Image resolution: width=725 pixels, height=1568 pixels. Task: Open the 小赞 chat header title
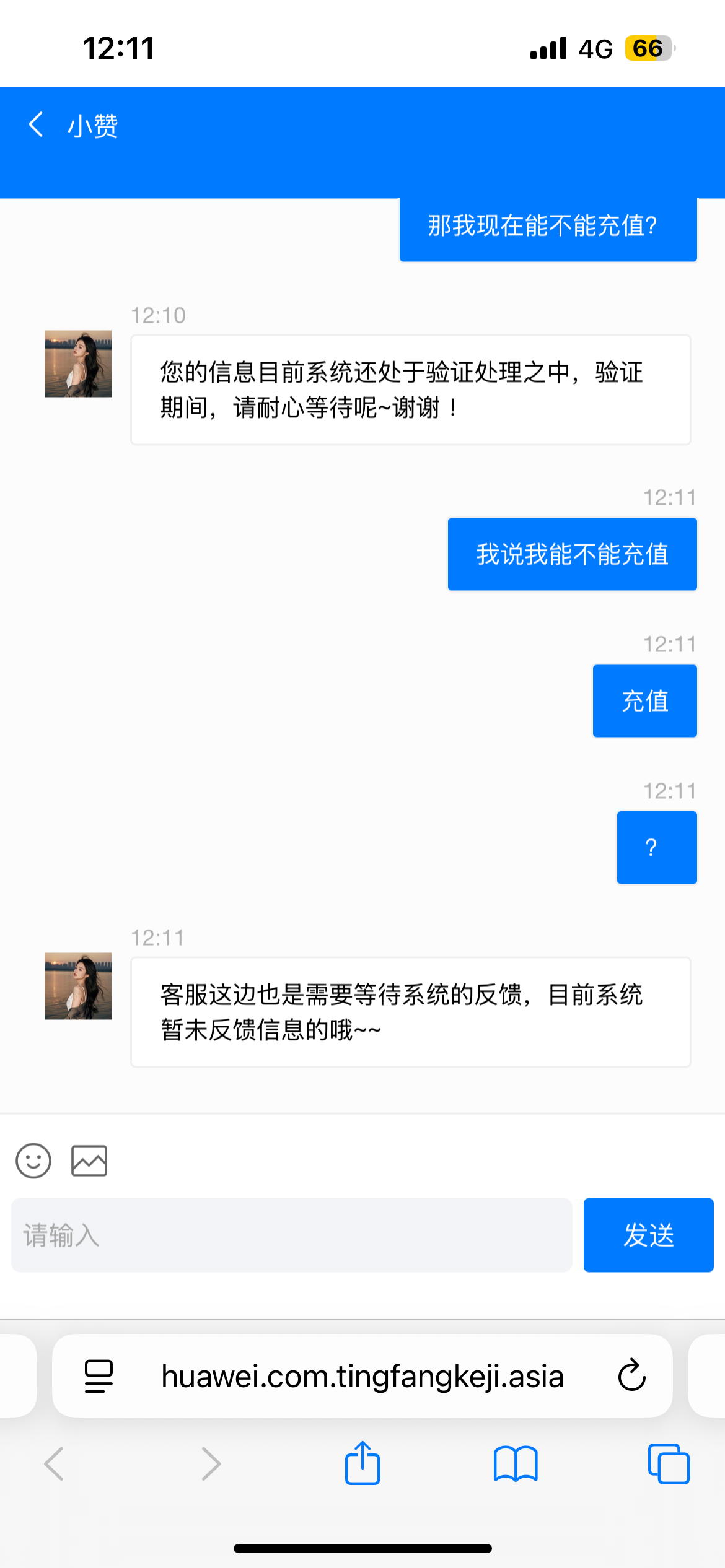92,124
